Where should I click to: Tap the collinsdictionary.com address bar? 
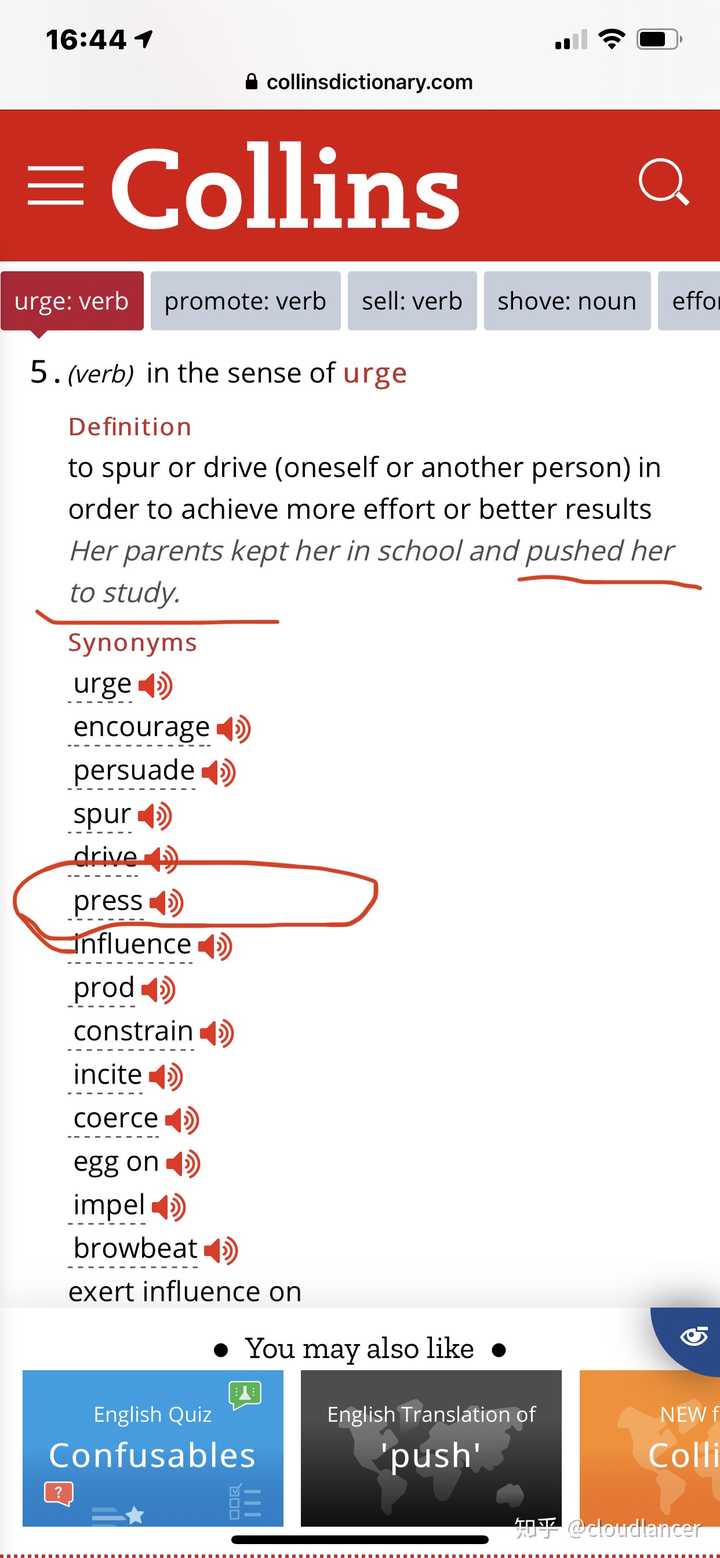pyautogui.click(x=360, y=82)
